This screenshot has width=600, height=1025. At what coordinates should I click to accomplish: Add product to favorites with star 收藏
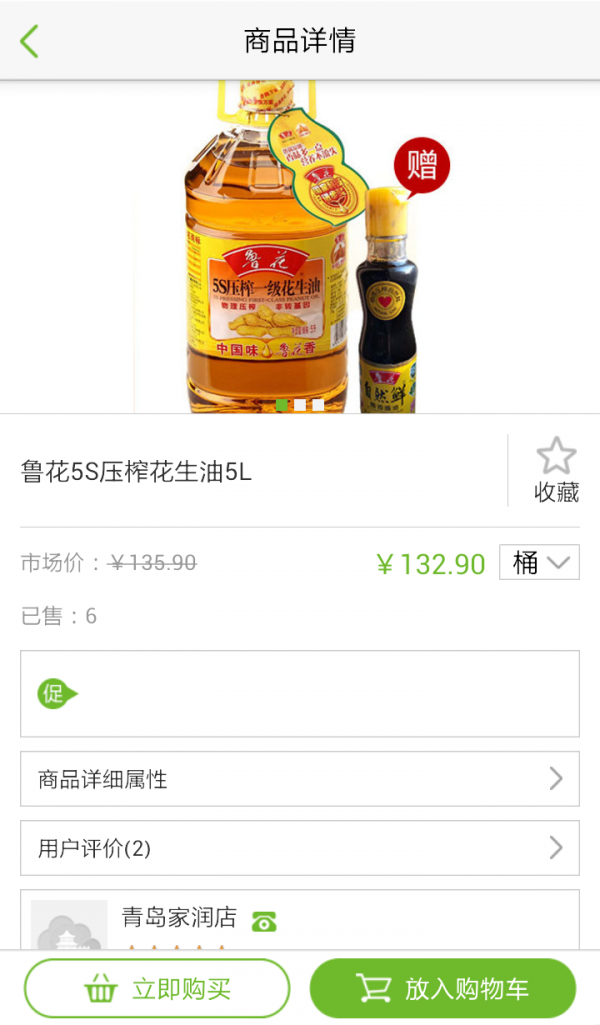[556, 470]
